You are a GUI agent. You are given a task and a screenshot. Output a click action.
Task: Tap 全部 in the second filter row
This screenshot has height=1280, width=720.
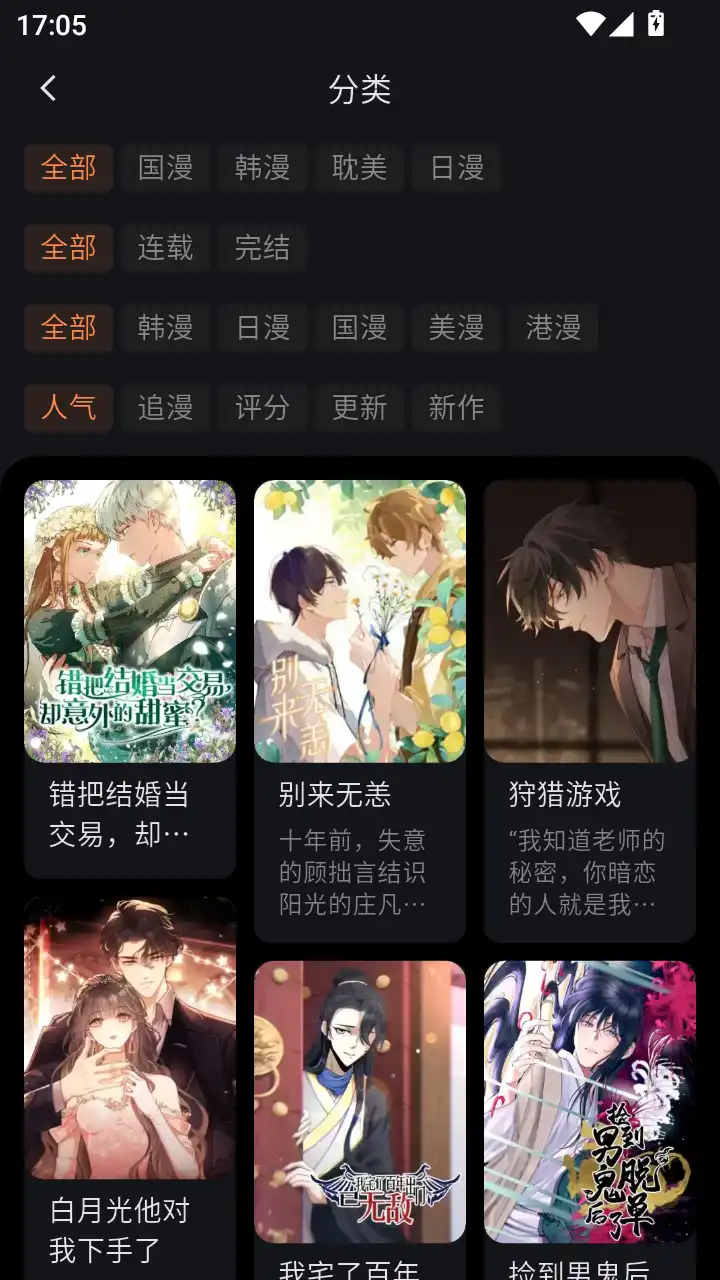(x=68, y=248)
